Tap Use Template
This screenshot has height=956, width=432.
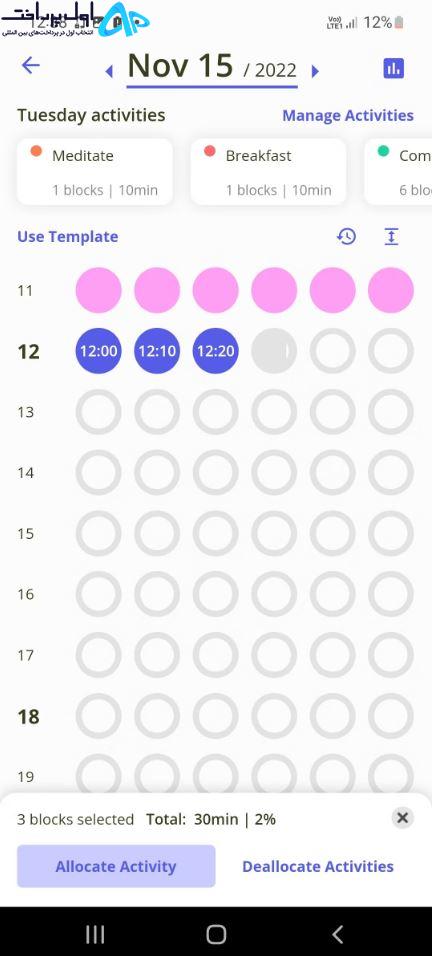pyautogui.click(x=68, y=237)
